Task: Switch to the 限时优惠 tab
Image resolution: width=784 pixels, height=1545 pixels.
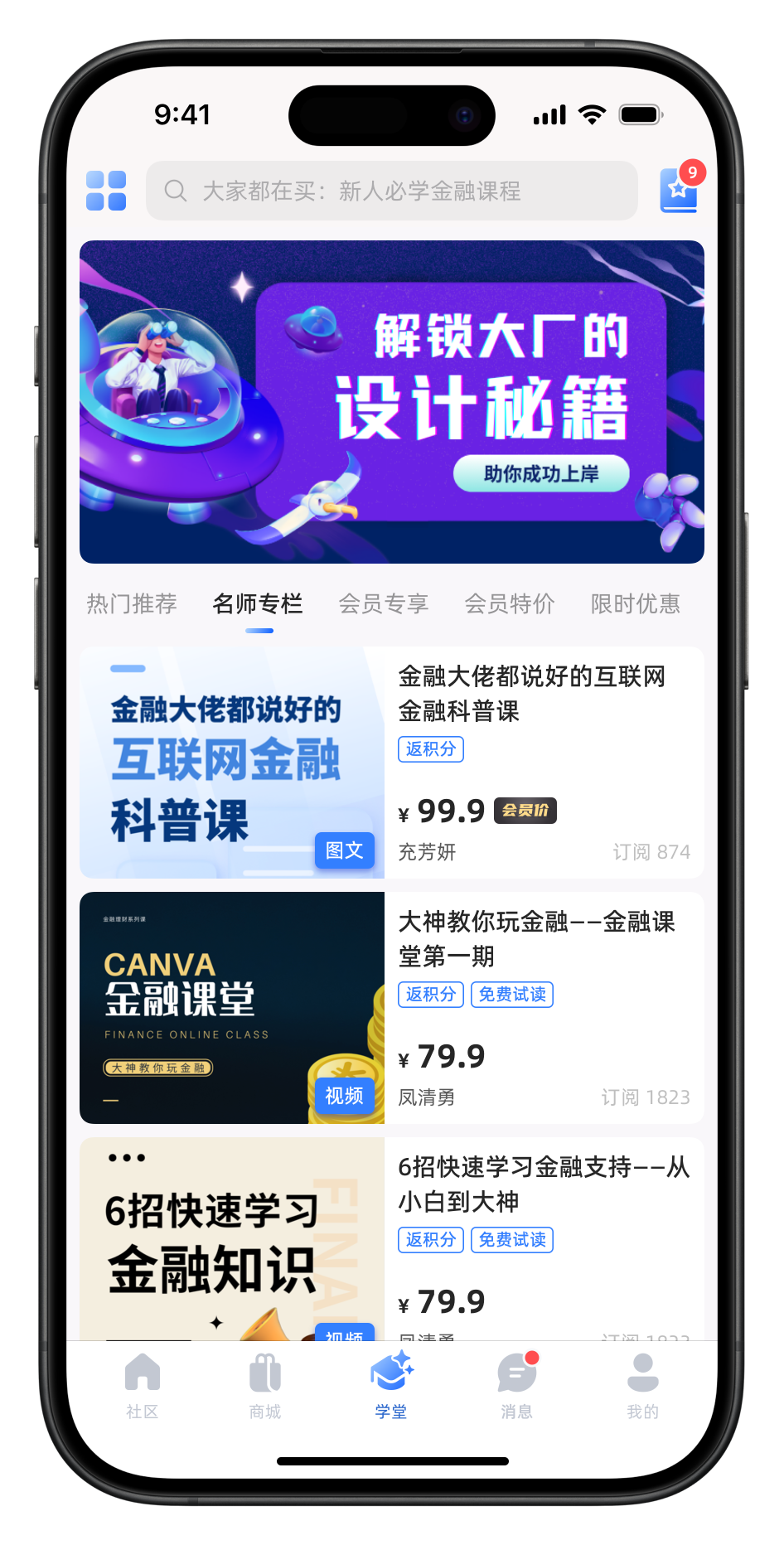Action: coord(636,603)
